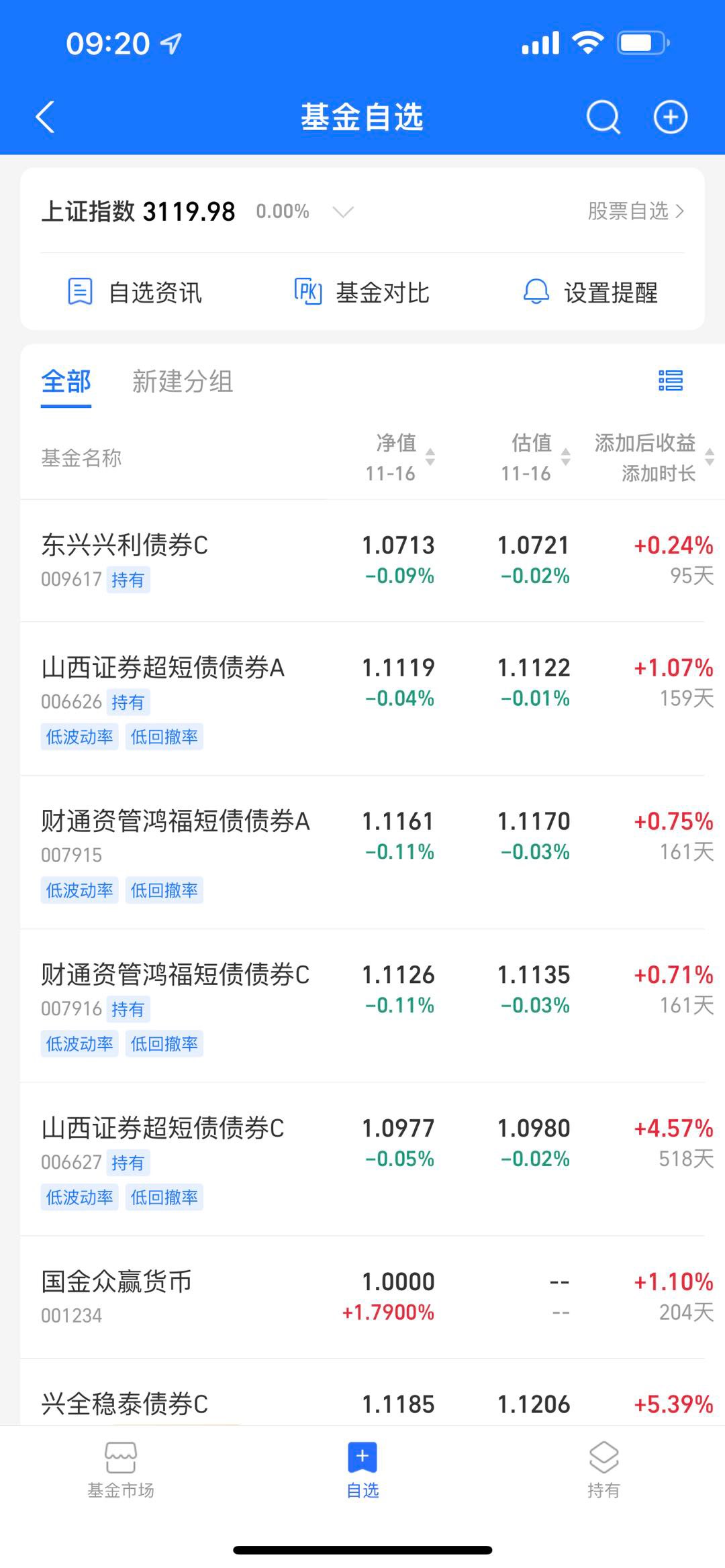Open fund 东兴兴利债券C
This screenshot has width=725, height=1568.
(125, 545)
